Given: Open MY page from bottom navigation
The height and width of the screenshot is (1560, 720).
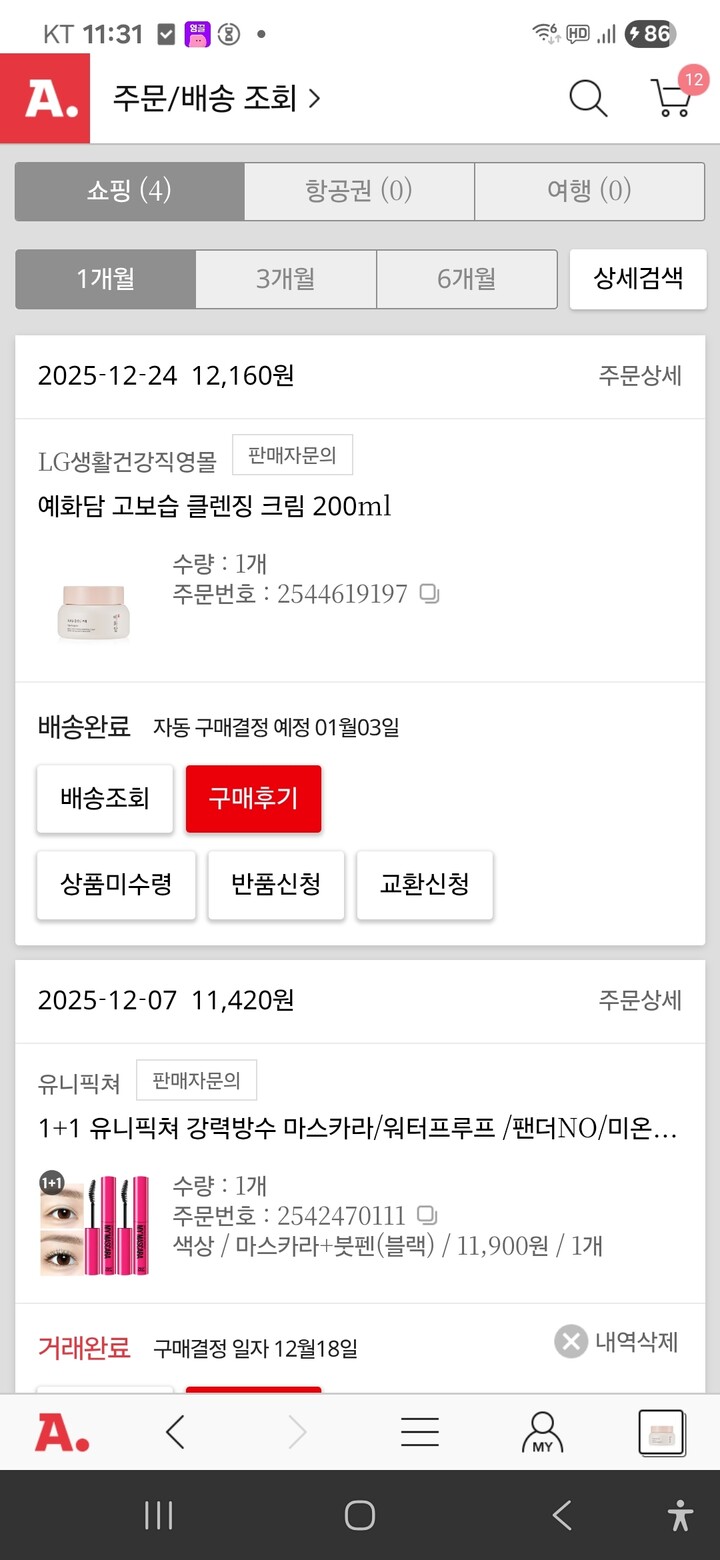Looking at the screenshot, I should pos(541,1432).
